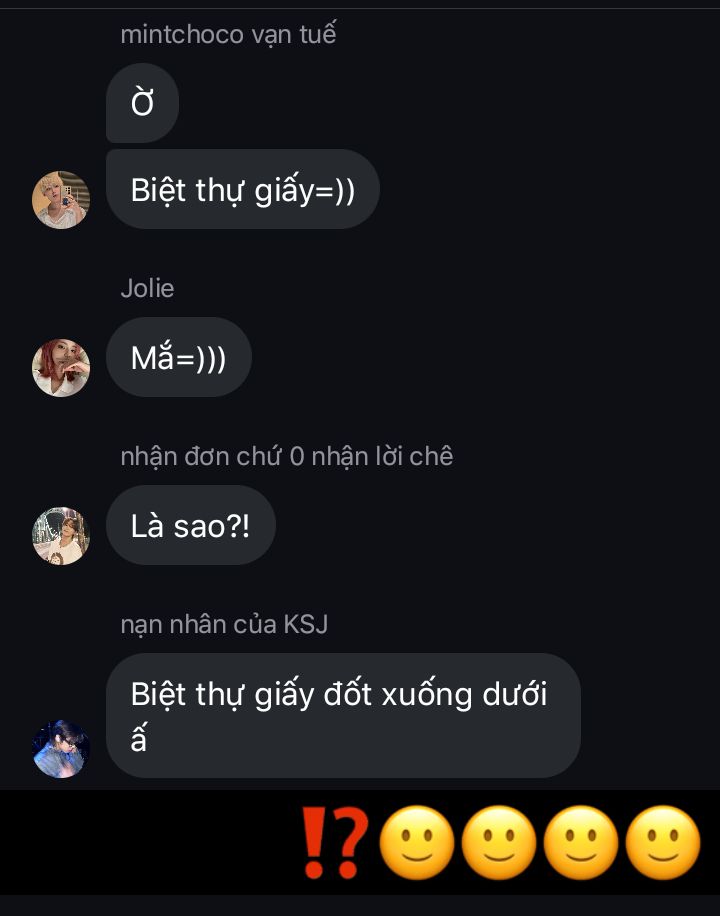
Task: View Jolie's avatar profile
Action: point(61,367)
